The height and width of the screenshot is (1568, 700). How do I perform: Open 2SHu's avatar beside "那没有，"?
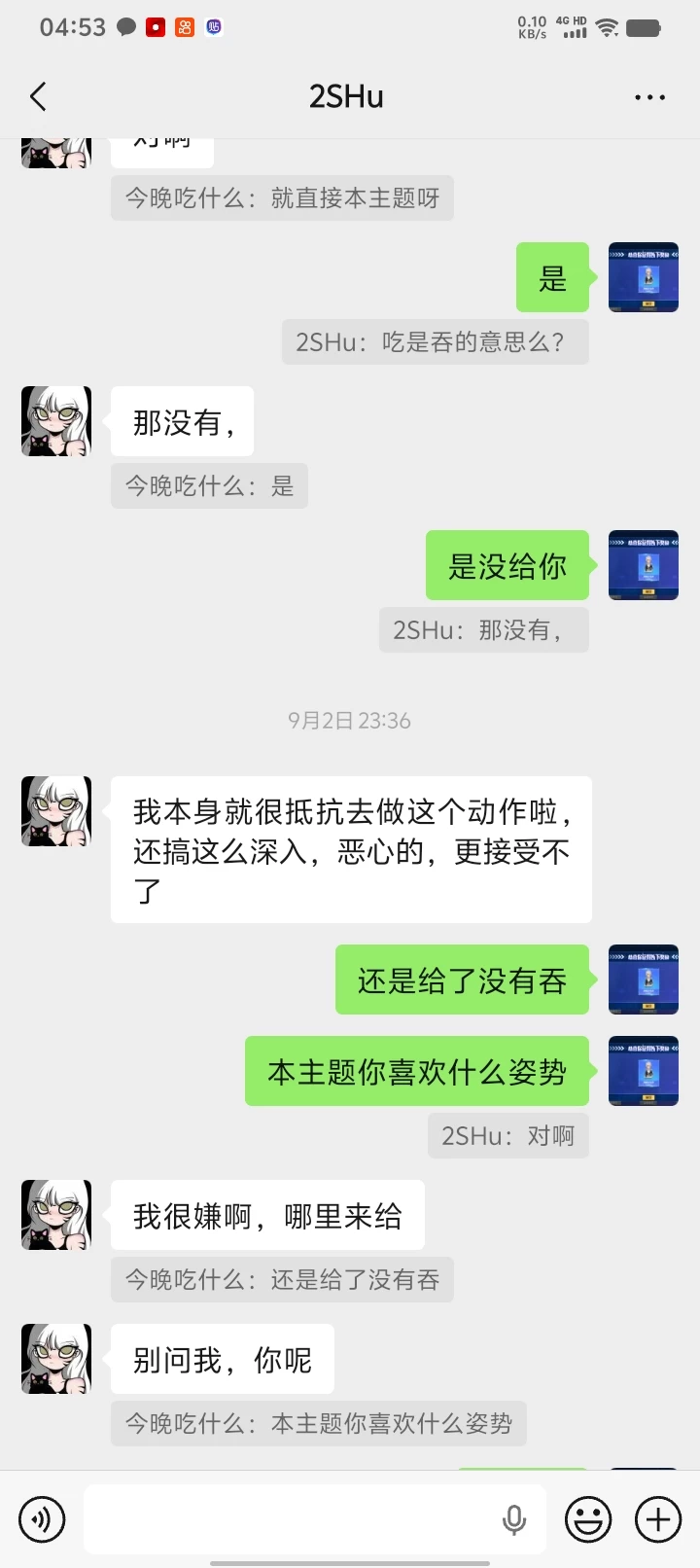coord(56,421)
